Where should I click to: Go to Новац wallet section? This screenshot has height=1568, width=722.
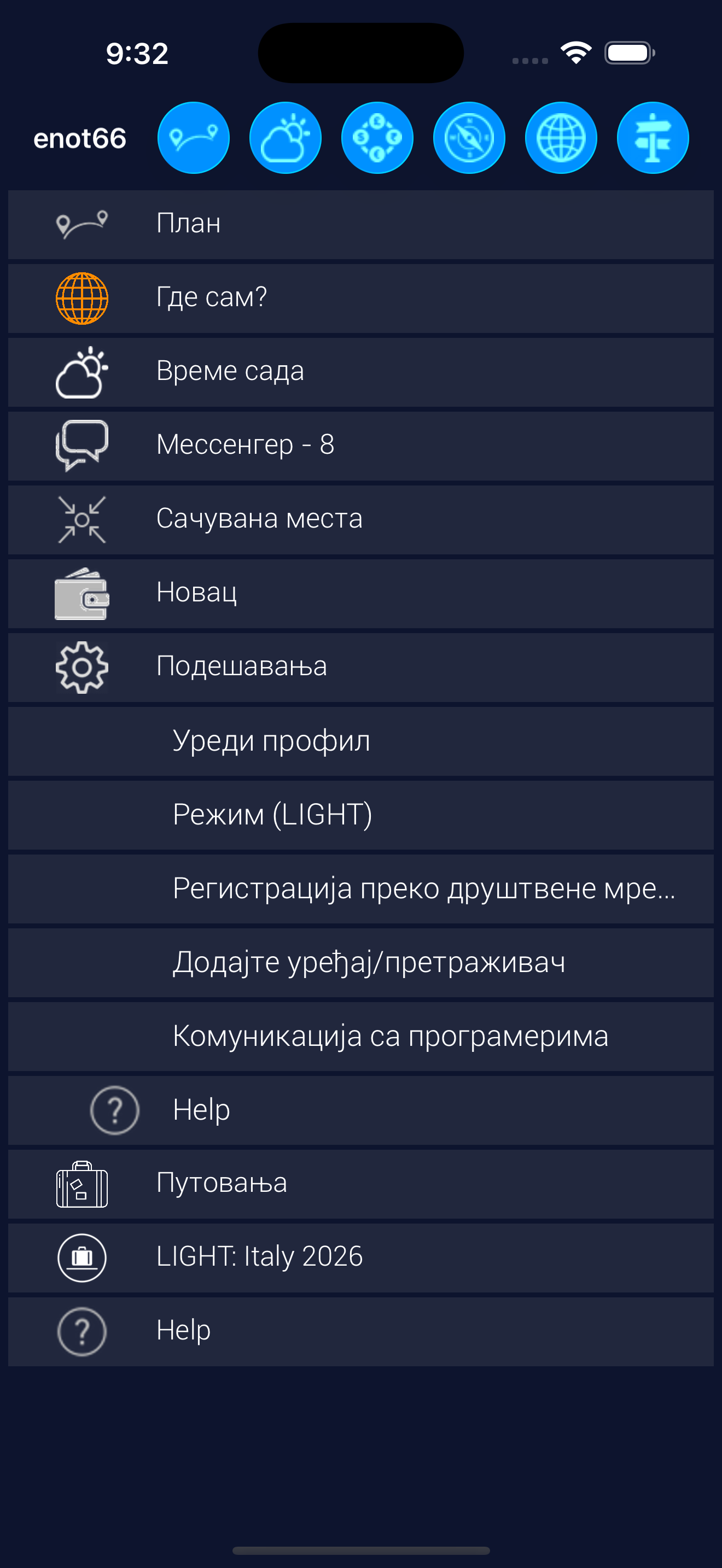[x=360, y=593]
